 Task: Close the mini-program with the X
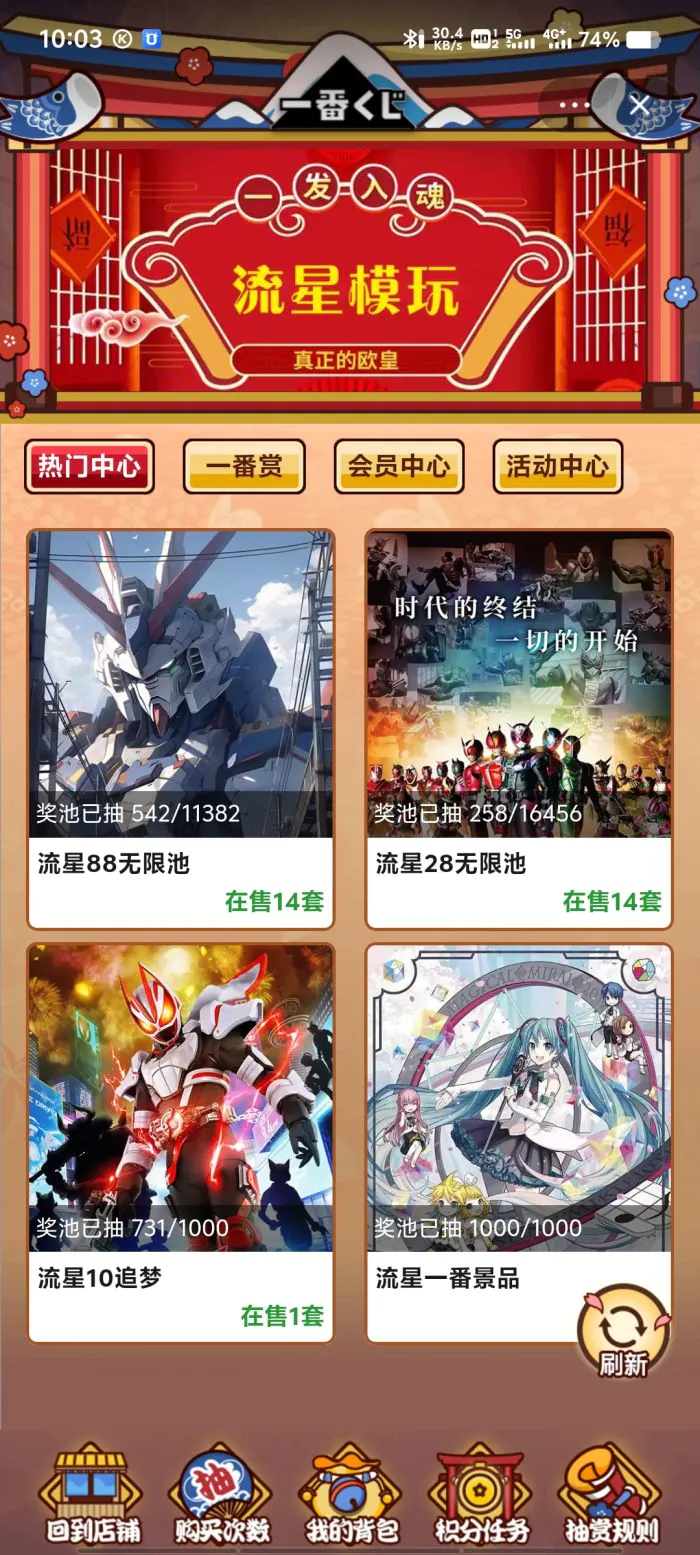[x=640, y=104]
